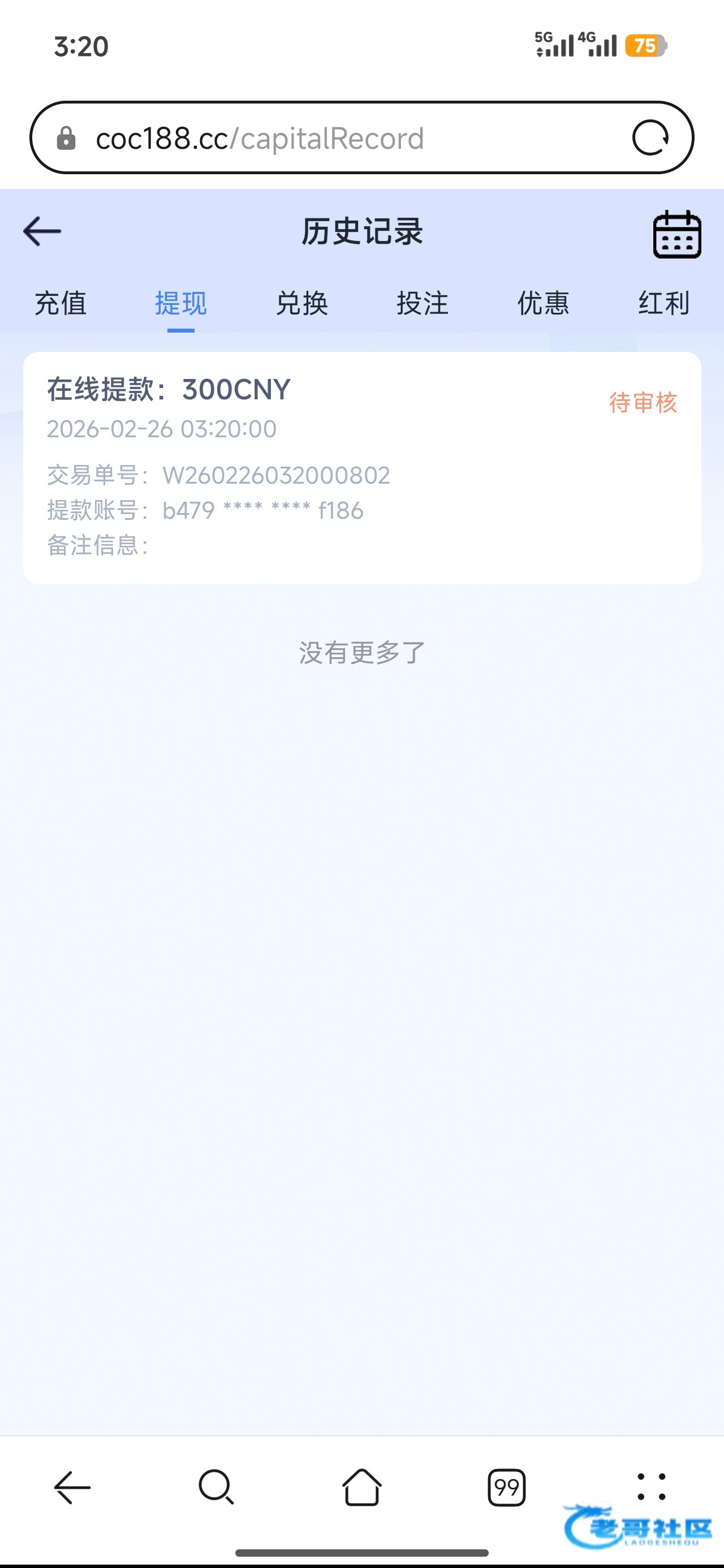Switch to the 充值 tab
This screenshot has width=724, height=1568.
click(x=61, y=303)
